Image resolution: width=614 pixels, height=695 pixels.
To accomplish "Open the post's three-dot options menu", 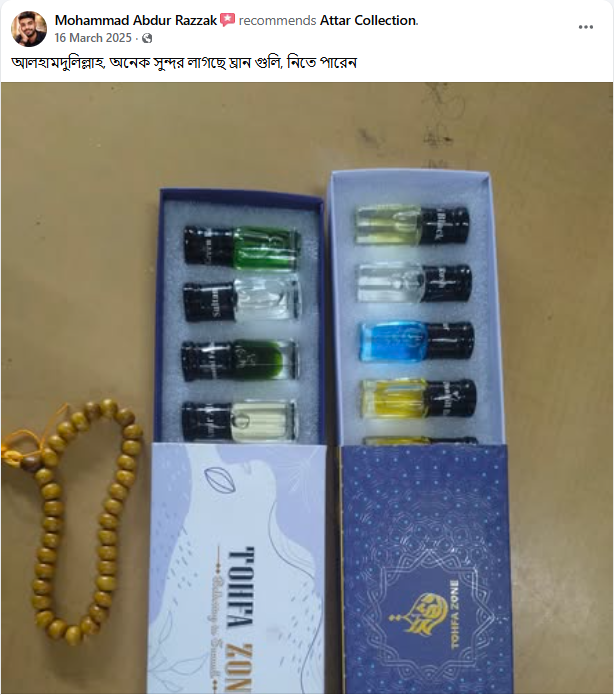I will [x=586, y=28].
